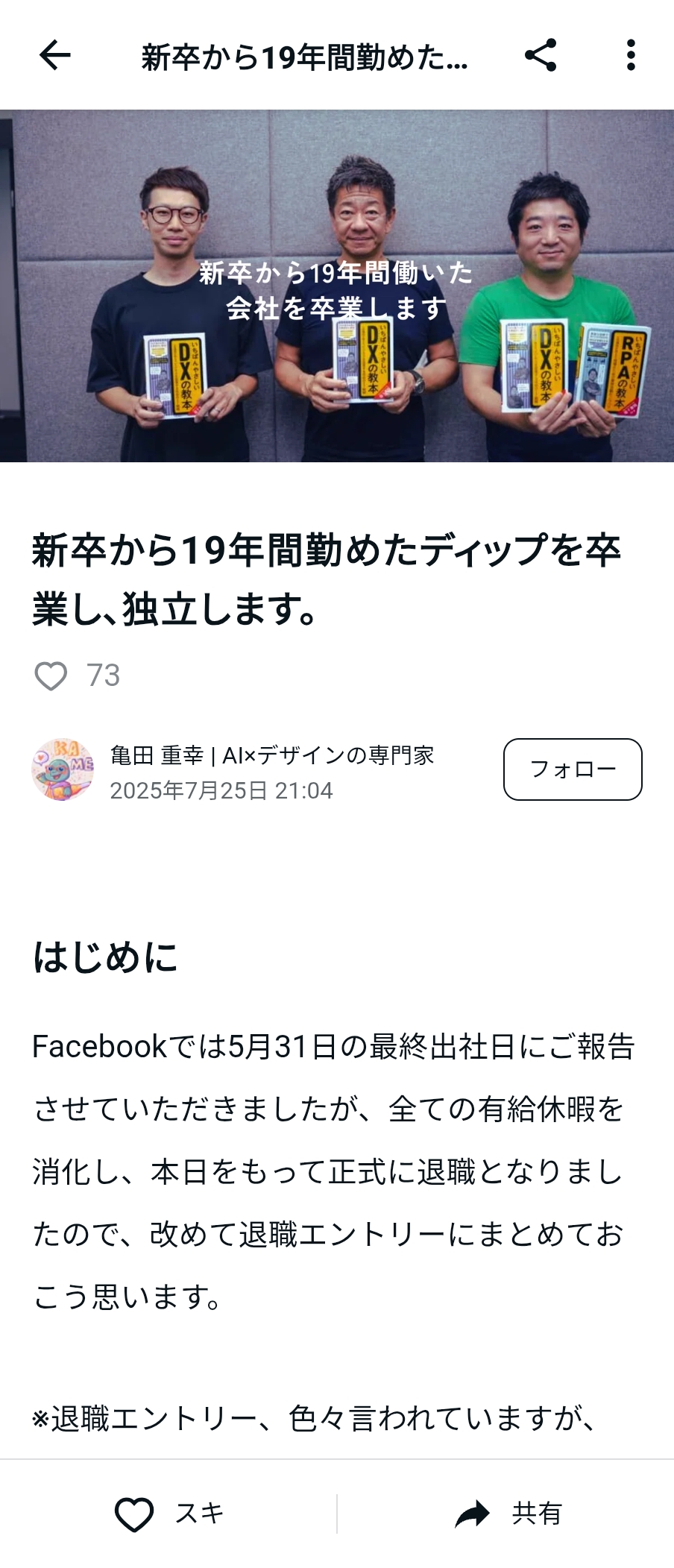View the article header image
674x1568 pixels.
tap(337, 286)
